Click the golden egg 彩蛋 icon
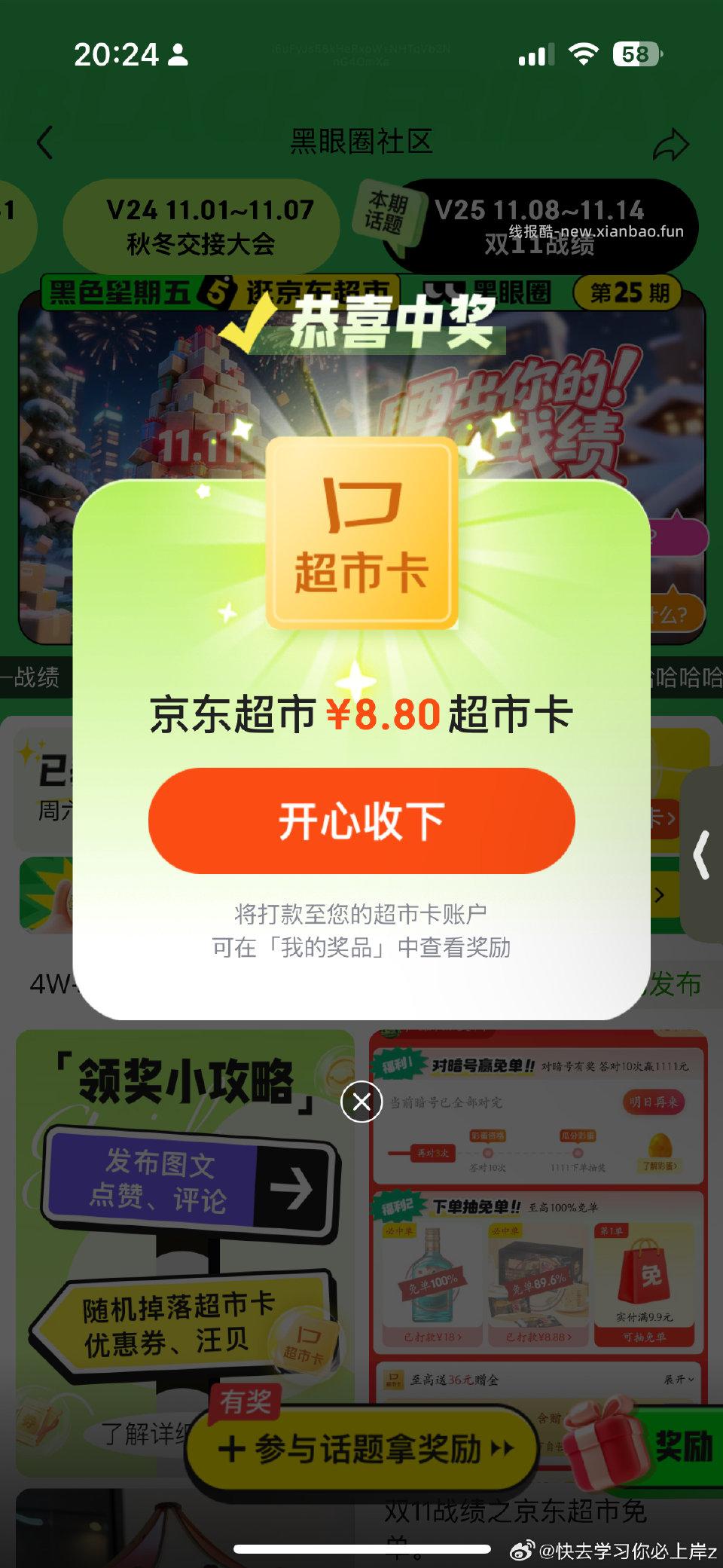Viewport: 723px width, 1568px height. click(x=661, y=1147)
